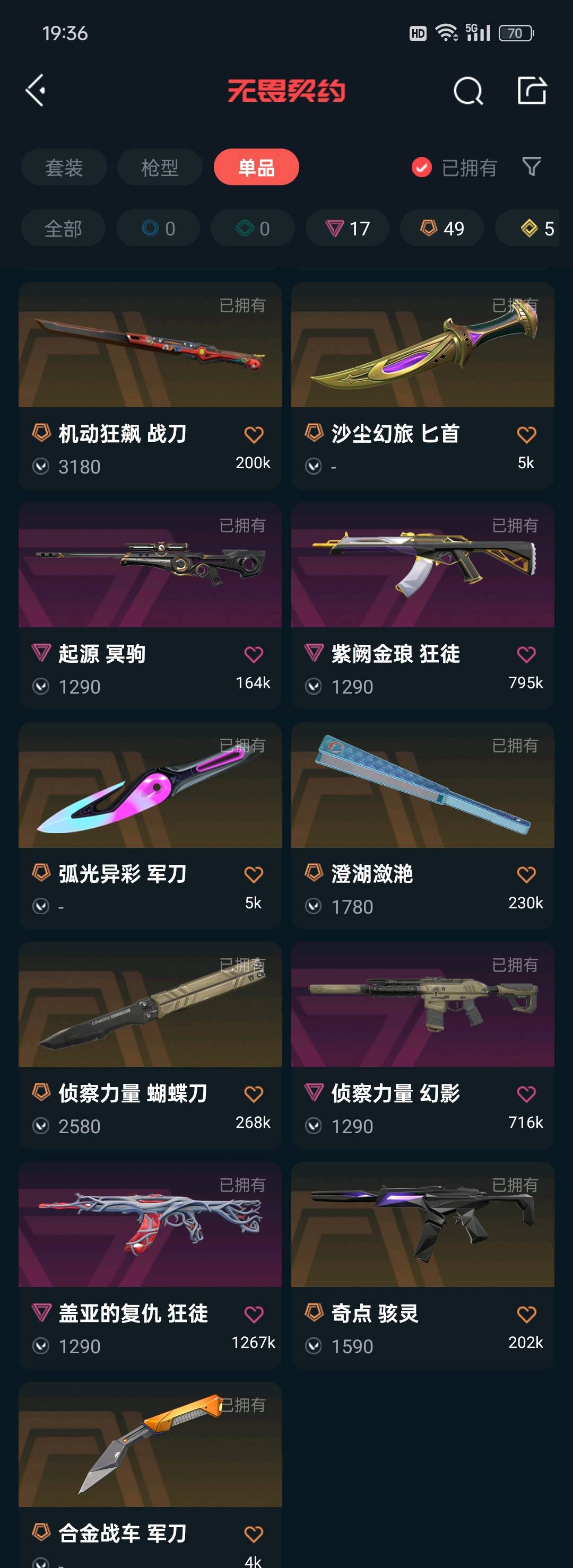Like the 奇点 骇灵 skin
The width and height of the screenshot is (573, 1568).
(x=526, y=1313)
